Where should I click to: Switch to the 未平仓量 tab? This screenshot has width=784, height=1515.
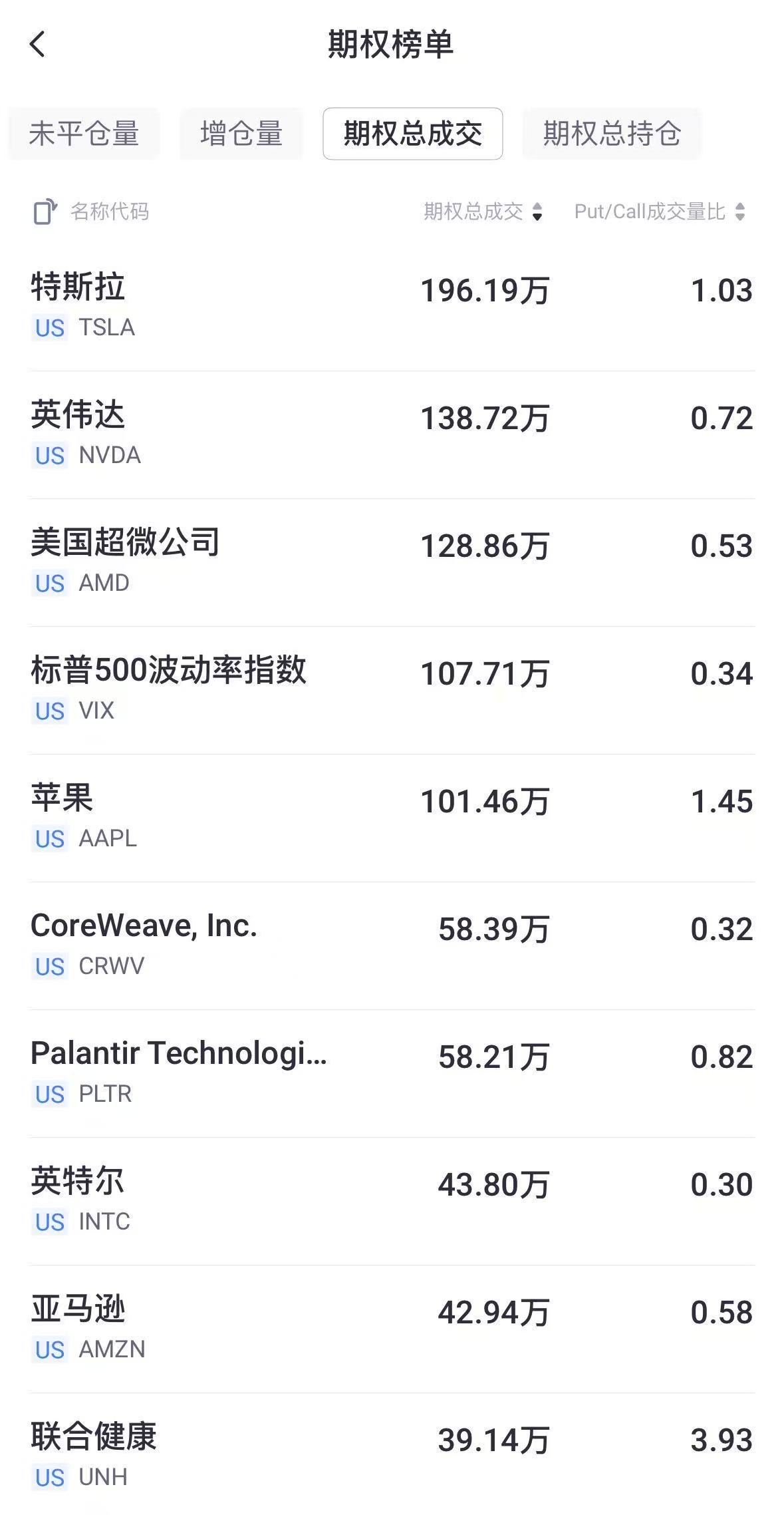tap(84, 134)
